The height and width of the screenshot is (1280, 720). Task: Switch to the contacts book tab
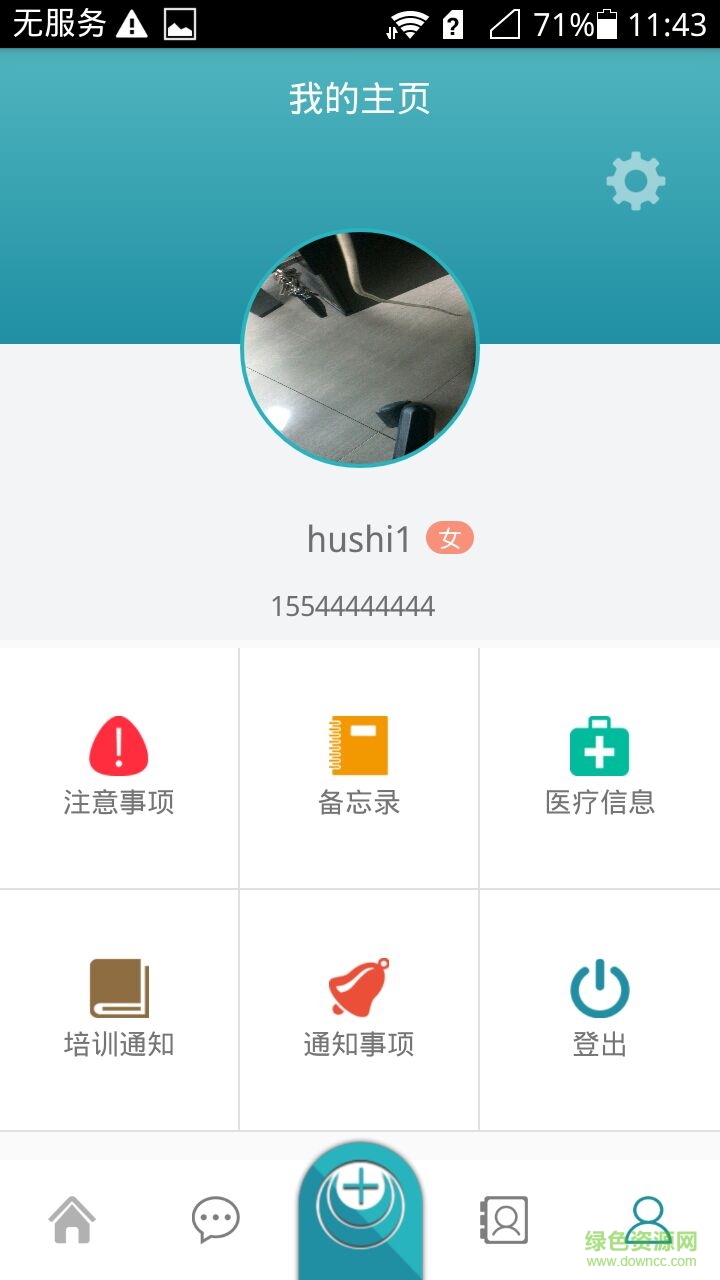tap(504, 1220)
